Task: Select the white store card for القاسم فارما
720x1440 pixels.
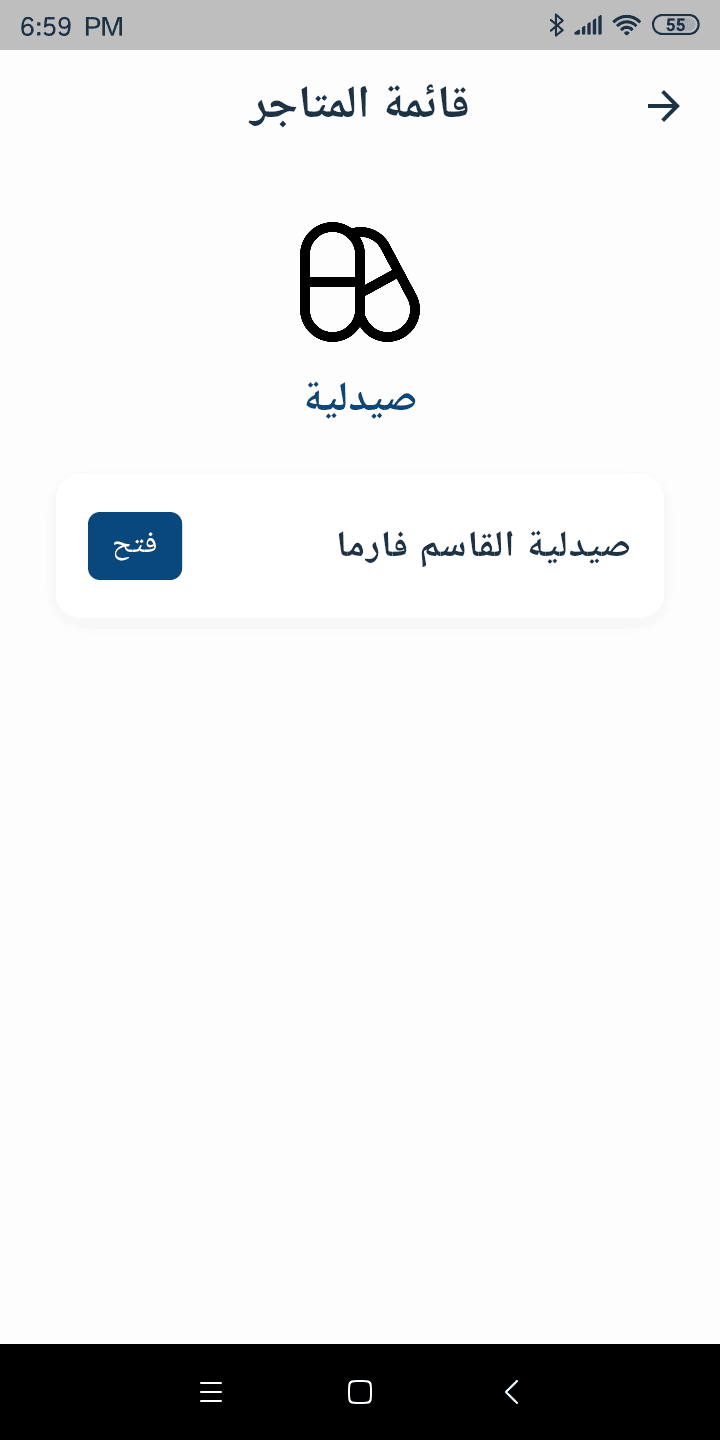Action: tap(360, 546)
